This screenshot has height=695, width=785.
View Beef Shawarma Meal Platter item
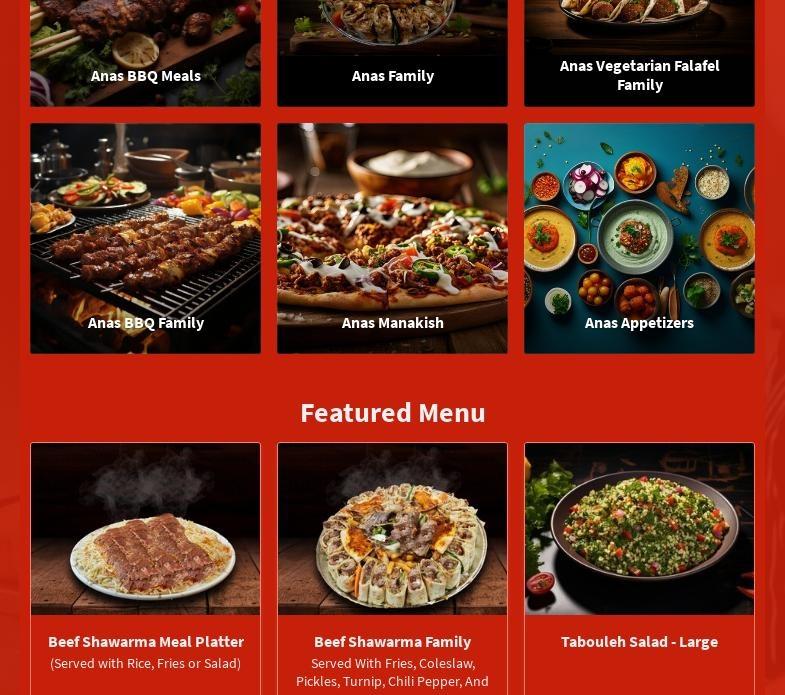point(145,530)
